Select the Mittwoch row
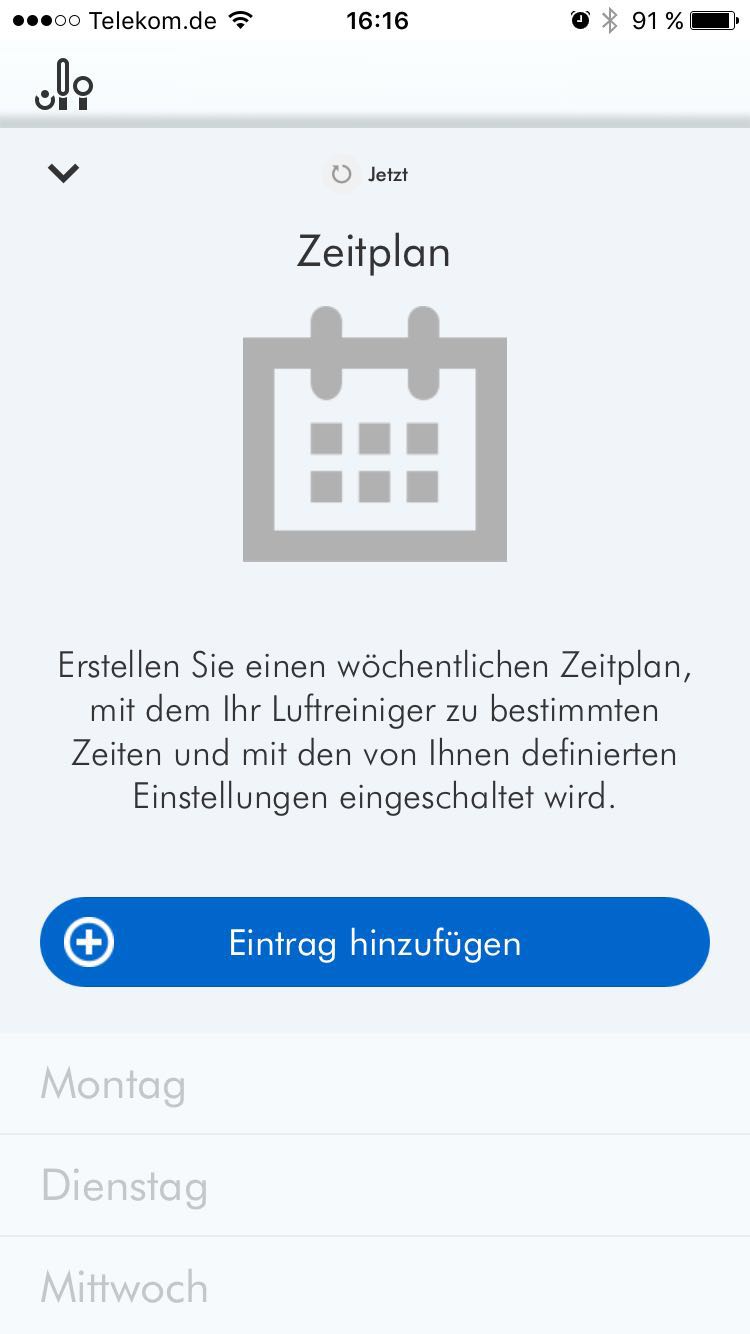The width and height of the screenshot is (750, 1334). (375, 1286)
